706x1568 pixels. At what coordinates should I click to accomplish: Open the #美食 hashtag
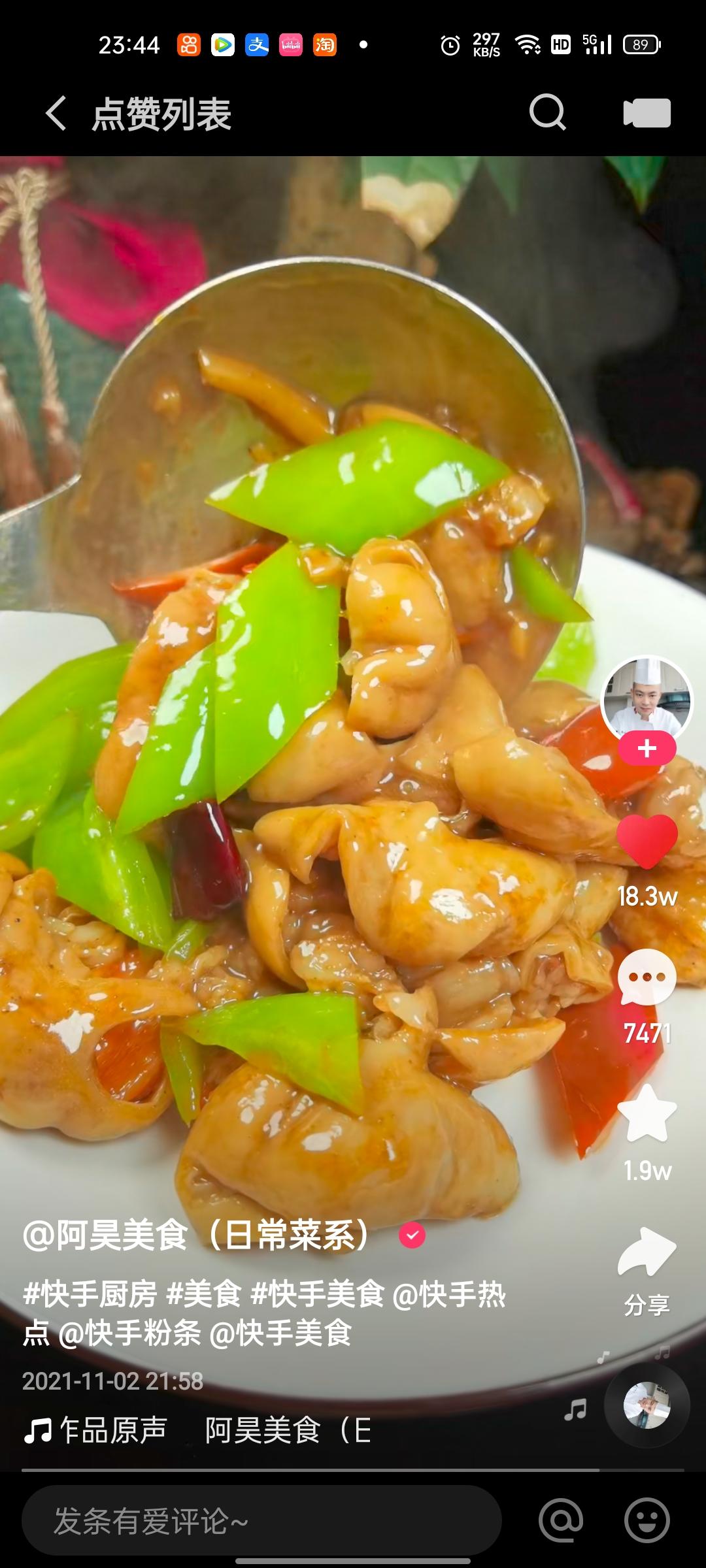[x=204, y=1294]
